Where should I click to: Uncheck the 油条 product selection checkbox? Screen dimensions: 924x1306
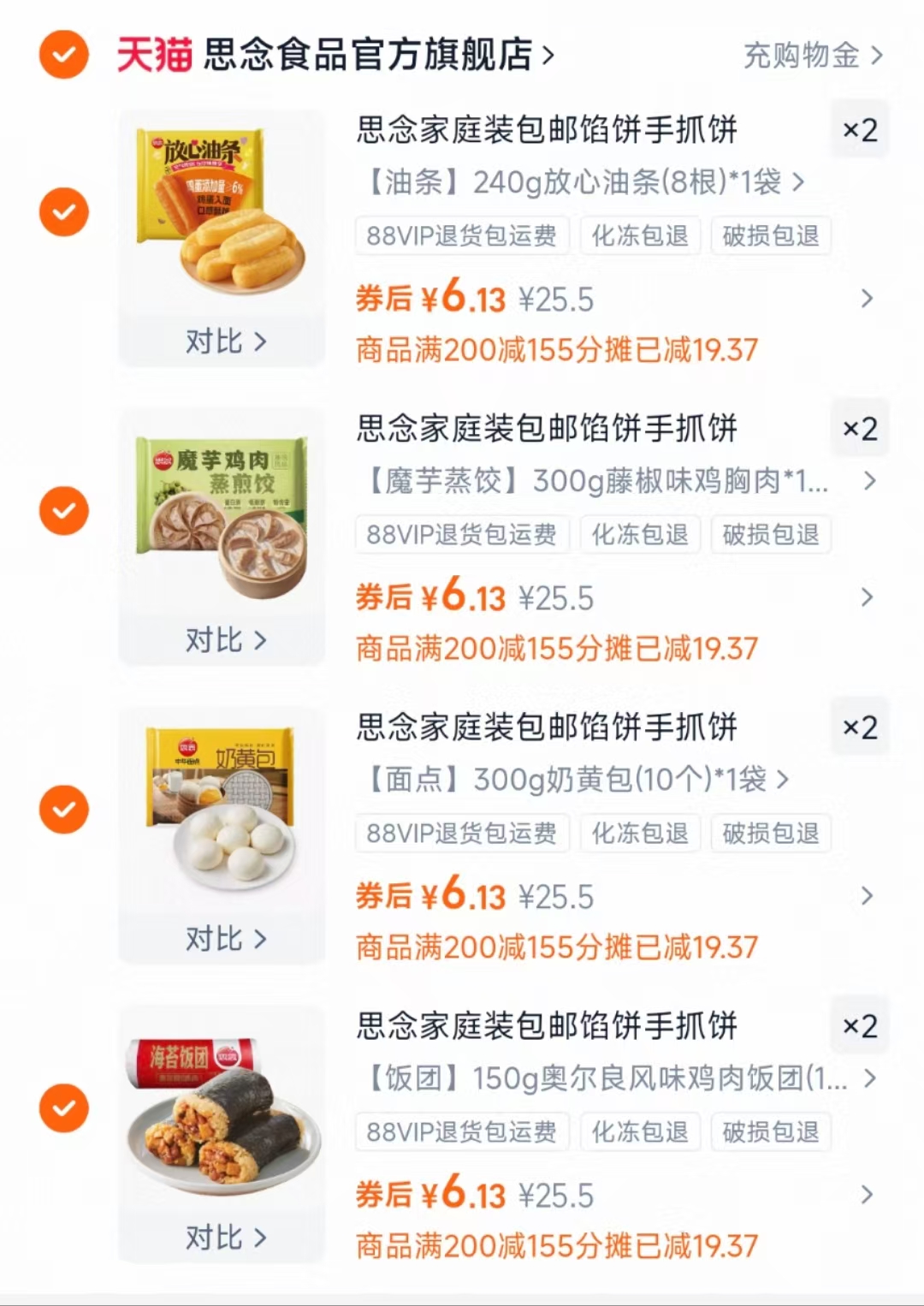[62, 211]
